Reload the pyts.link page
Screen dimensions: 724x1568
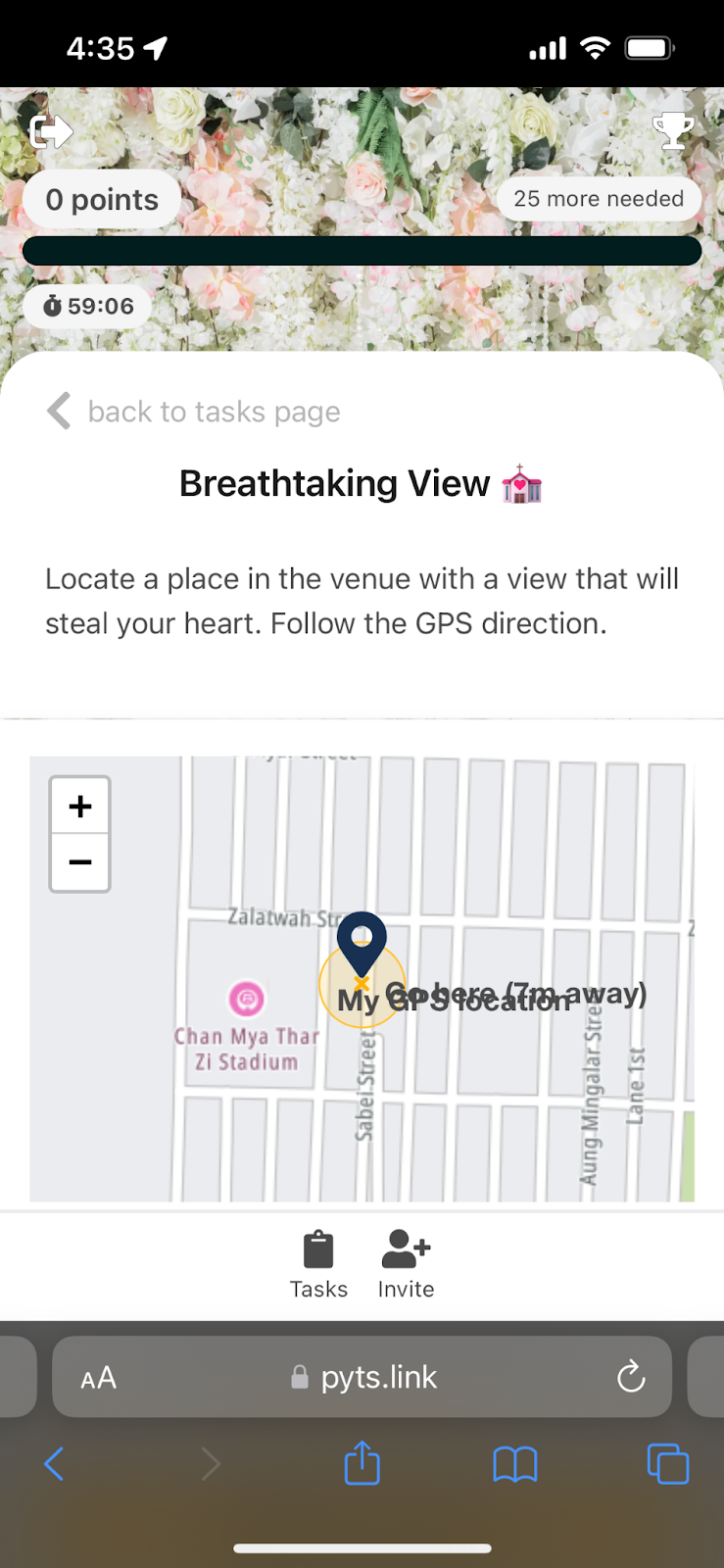click(x=631, y=1377)
